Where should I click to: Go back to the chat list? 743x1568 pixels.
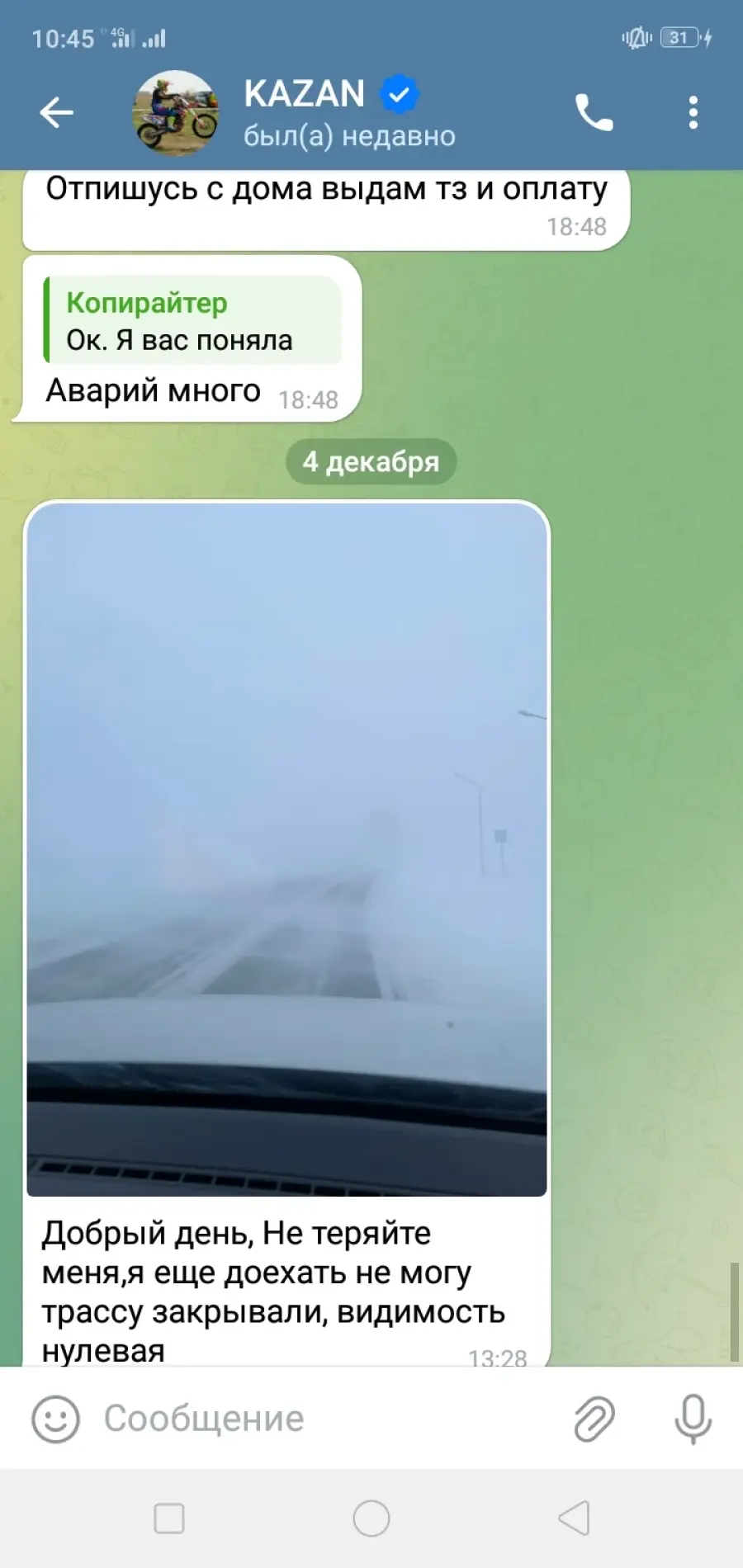(56, 112)
